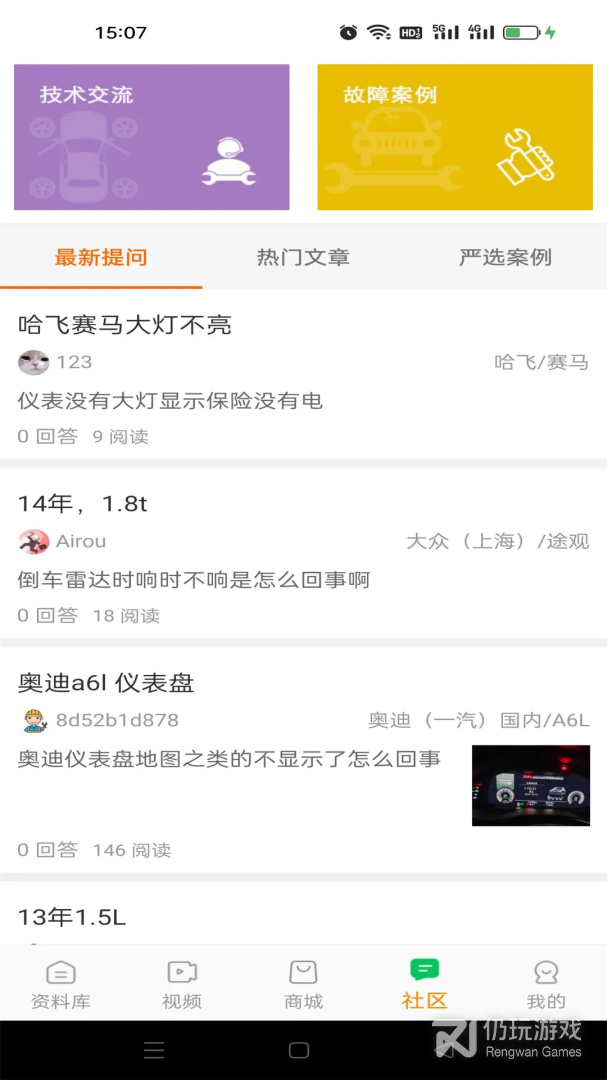This screenshot has height=1080, width=607.
Task: Open the 商城 tab
Action: pos(303,984)
